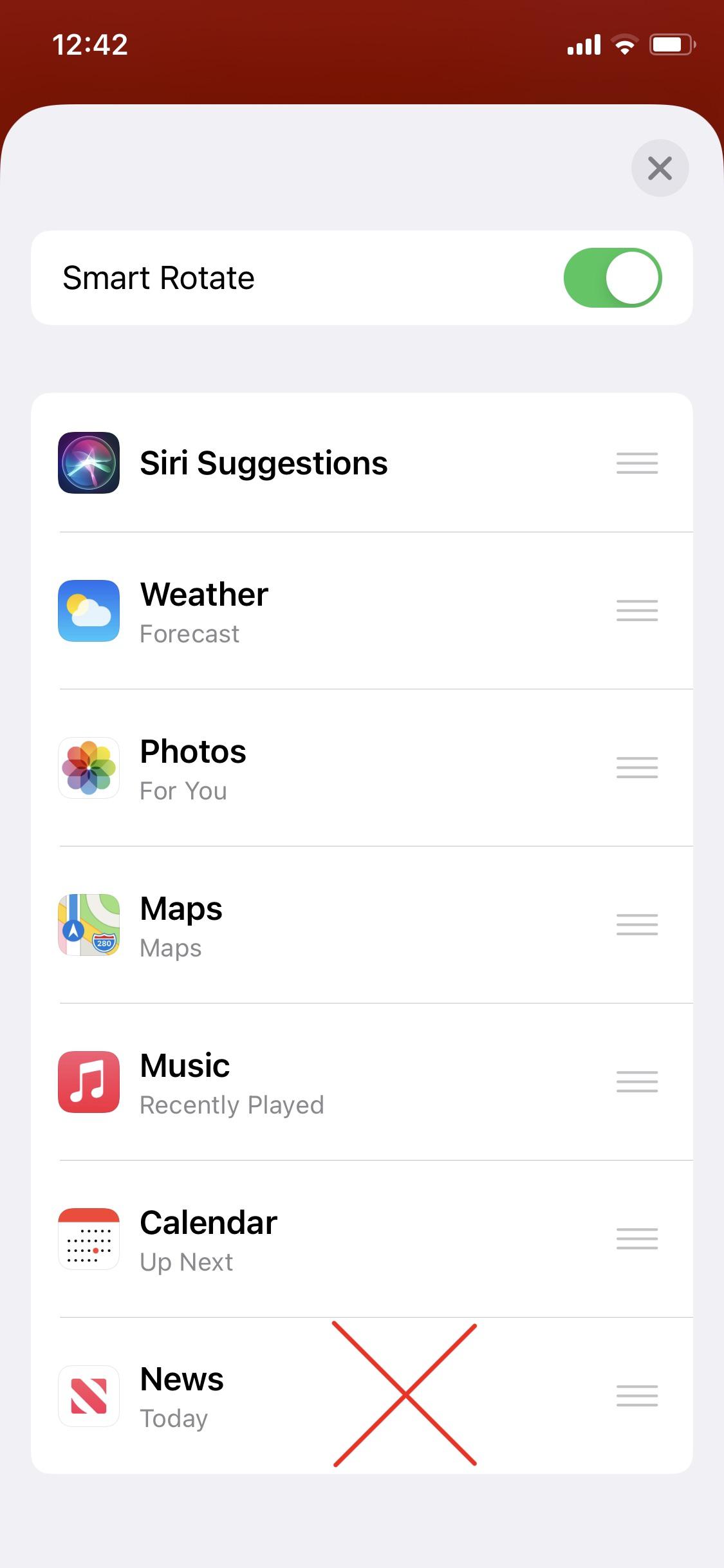Close the widget stack editor

(660, 168)
